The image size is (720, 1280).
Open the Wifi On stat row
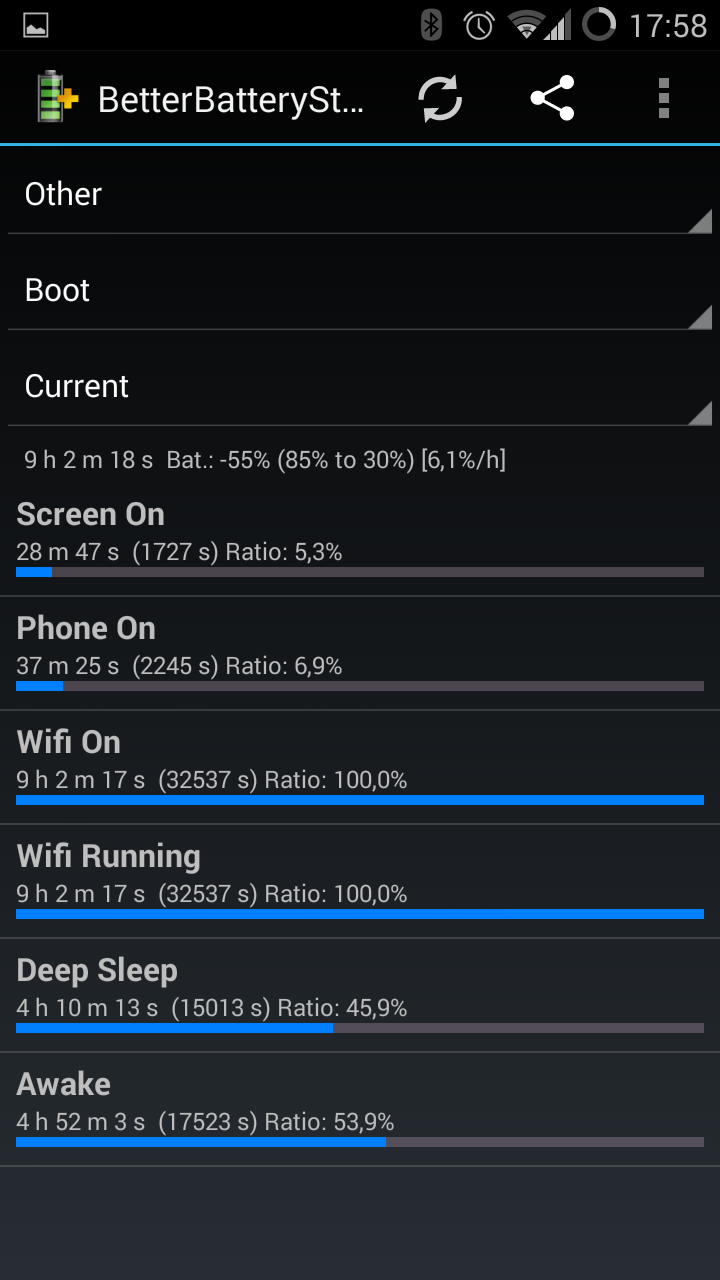click(x=360, y=767)
